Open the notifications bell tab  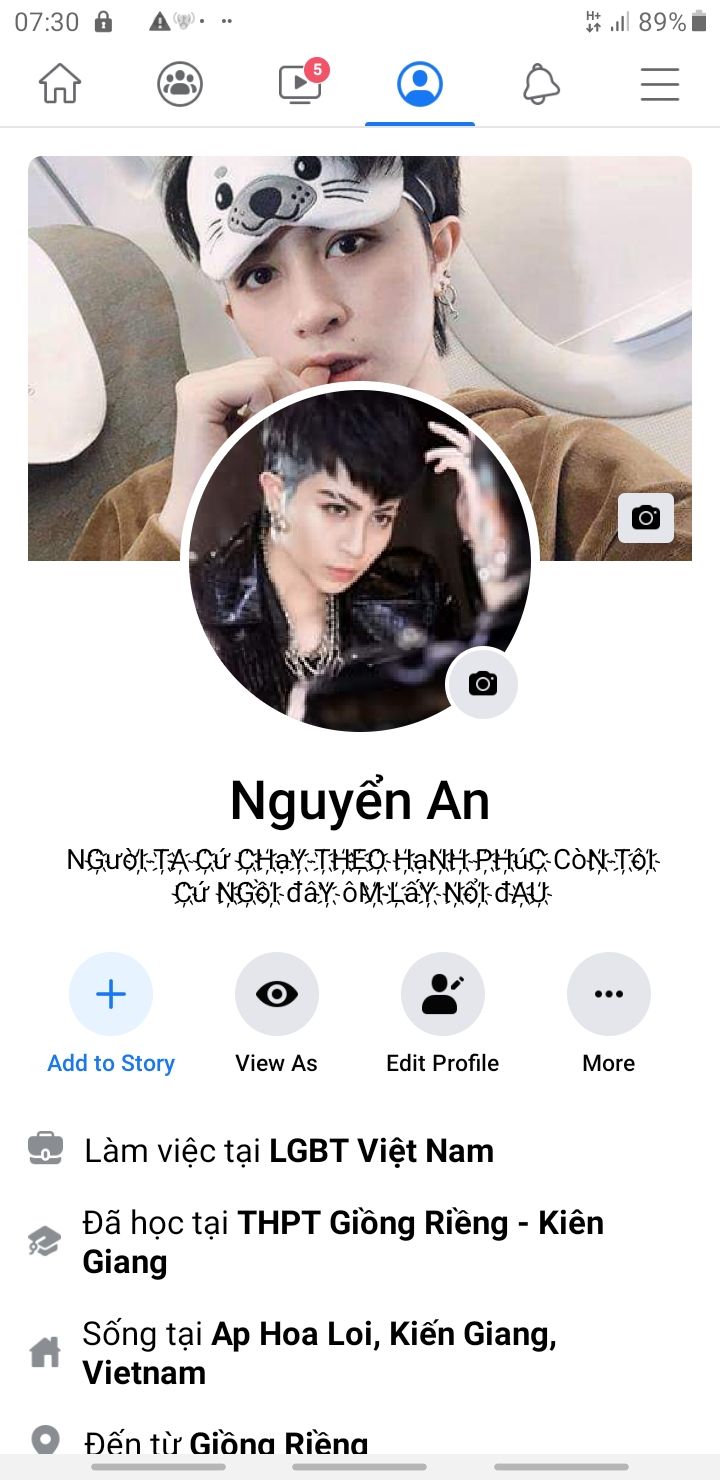(541, 85)
